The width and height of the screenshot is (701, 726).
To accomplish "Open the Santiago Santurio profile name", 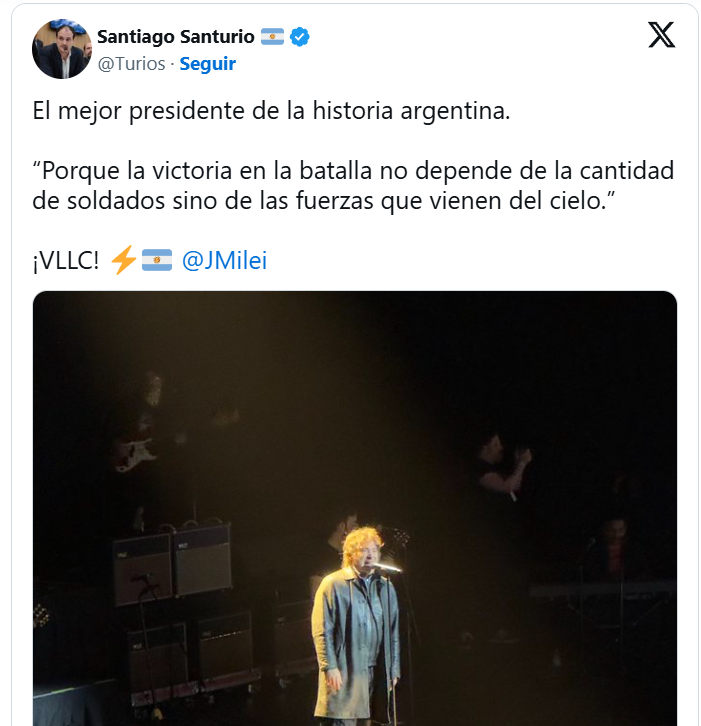I will 175,37.
